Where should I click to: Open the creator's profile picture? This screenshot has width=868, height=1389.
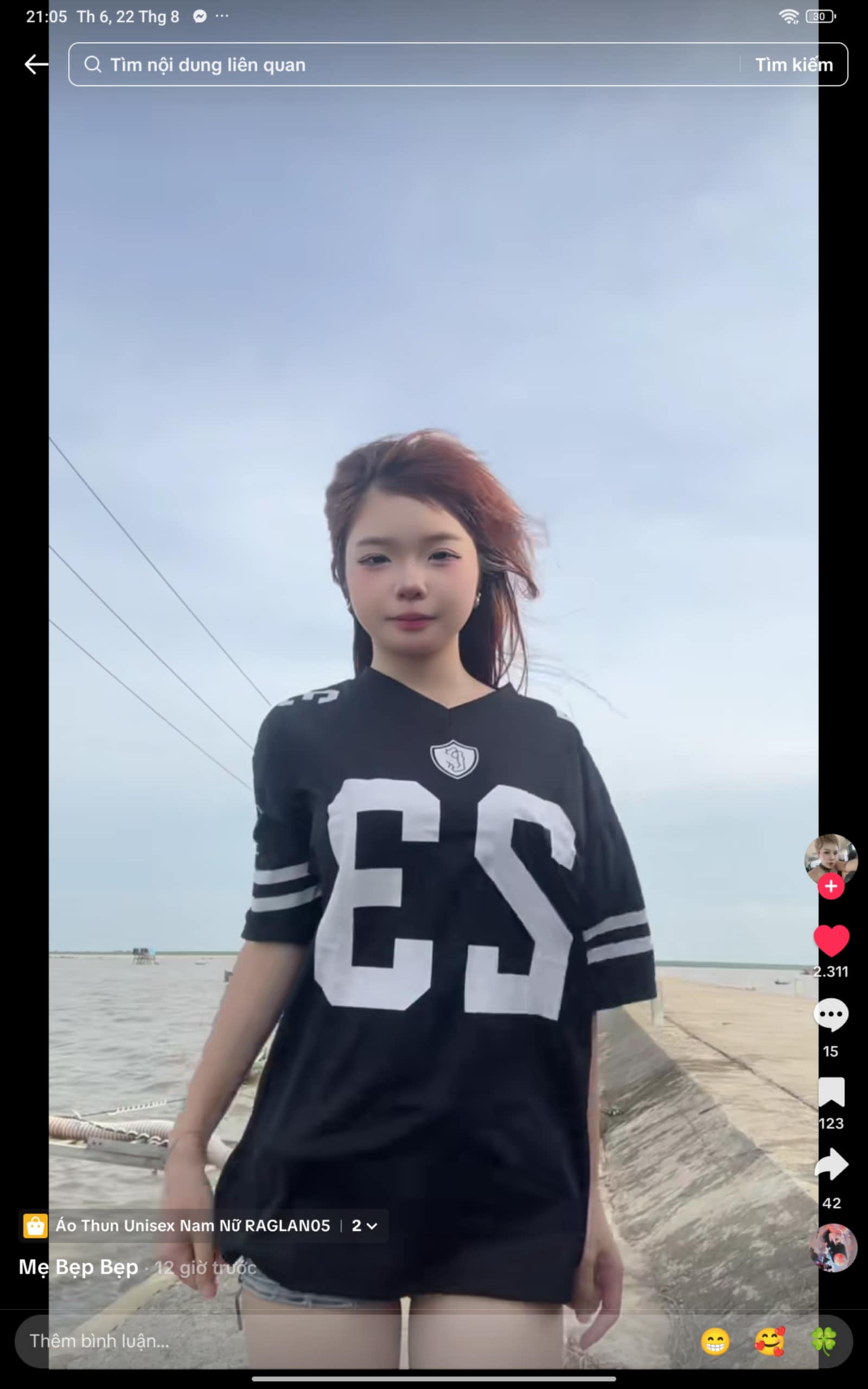tap(831, 858)
